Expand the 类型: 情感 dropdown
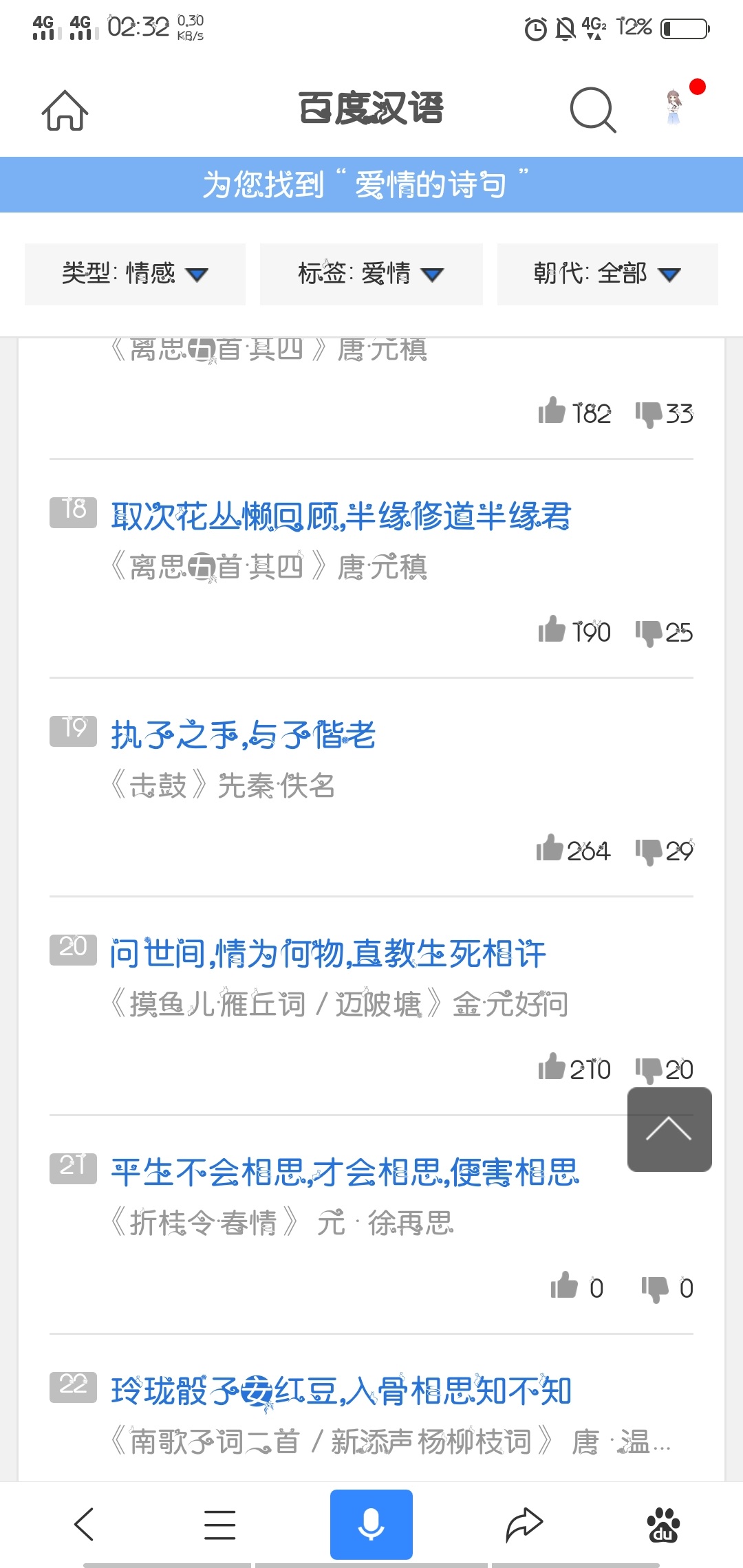743x1568 pixels. 135,274
